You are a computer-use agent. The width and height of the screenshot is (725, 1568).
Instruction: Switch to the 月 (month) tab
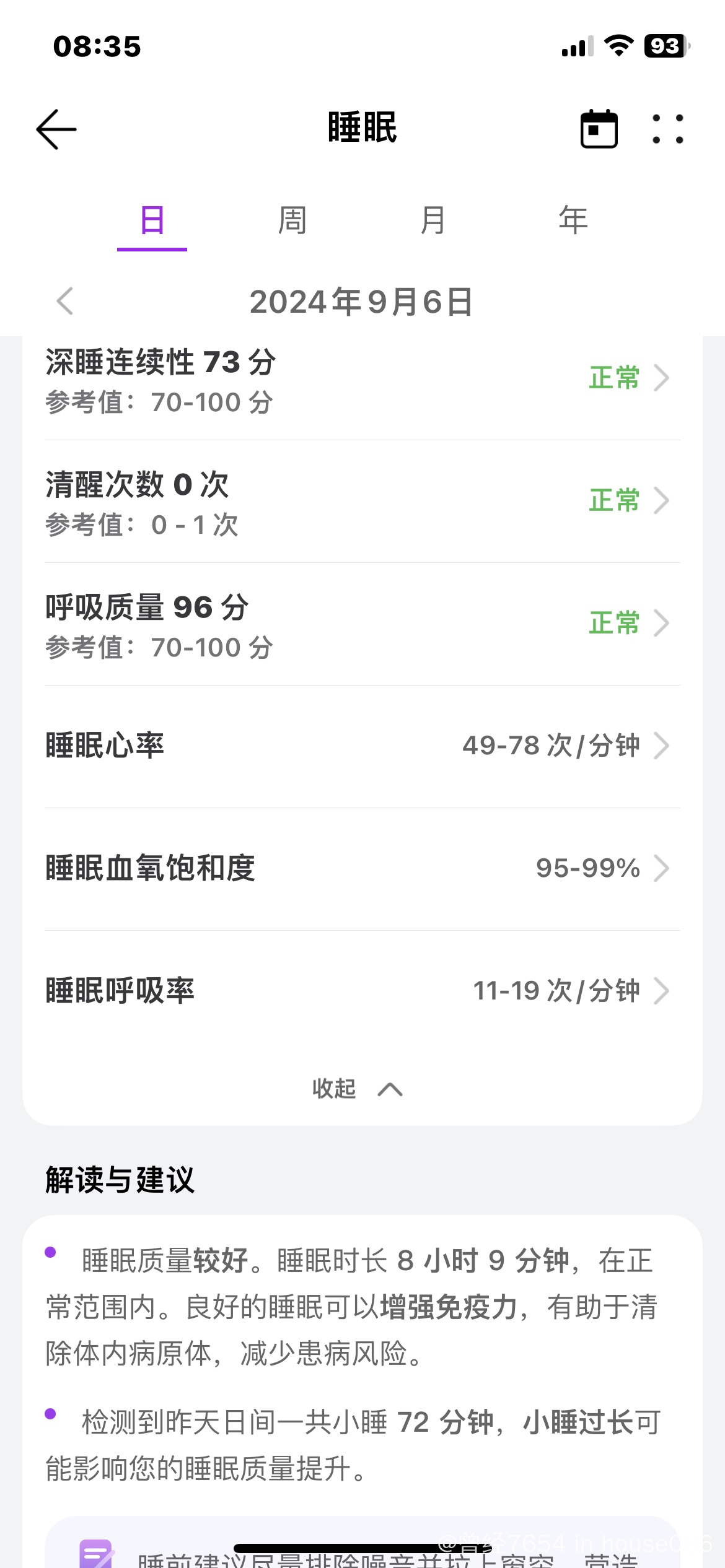pyautogui.click(x=433, y=220)
